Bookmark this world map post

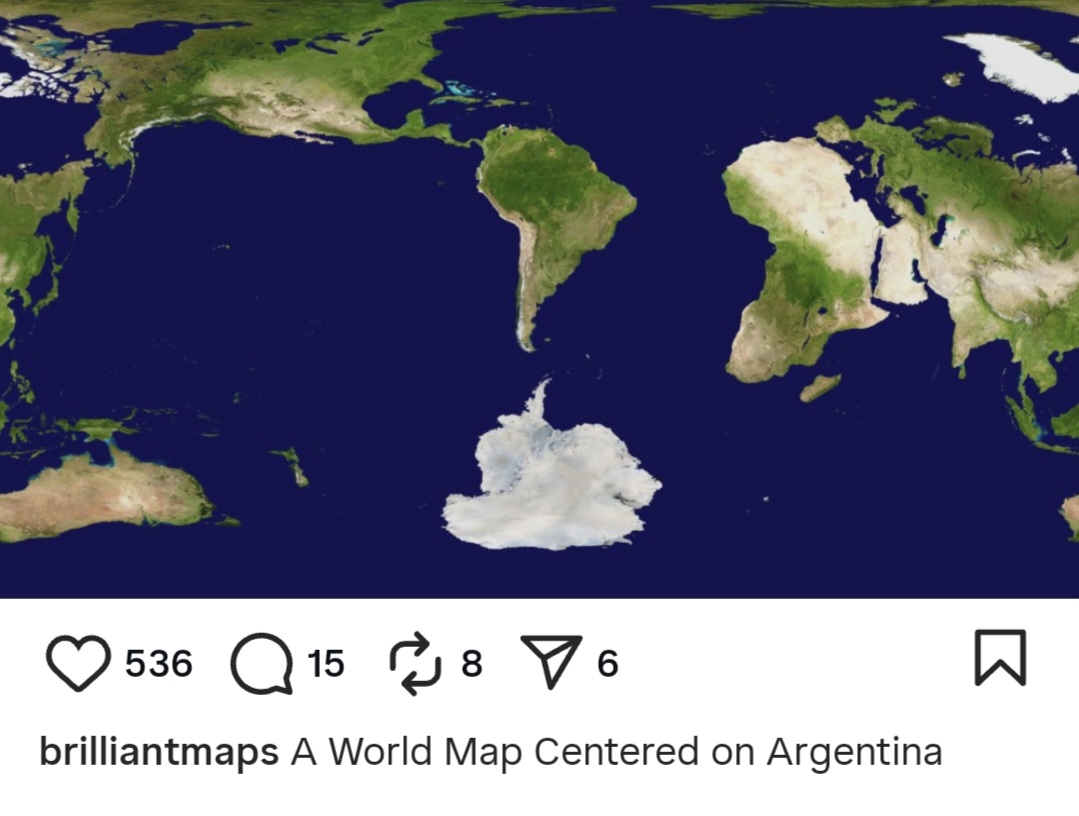point(1000,658)
